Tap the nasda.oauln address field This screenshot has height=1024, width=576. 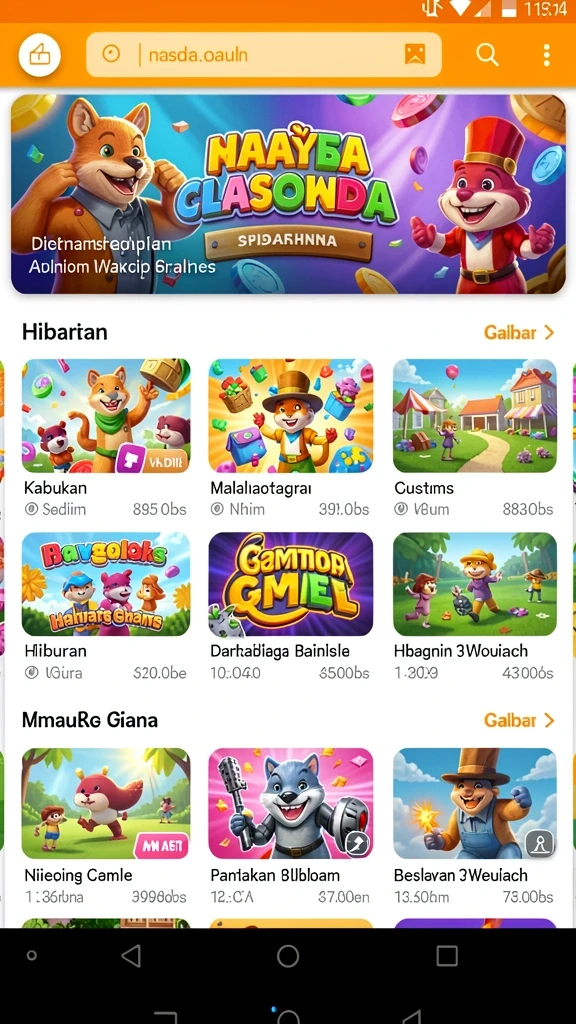pos(264,55)
